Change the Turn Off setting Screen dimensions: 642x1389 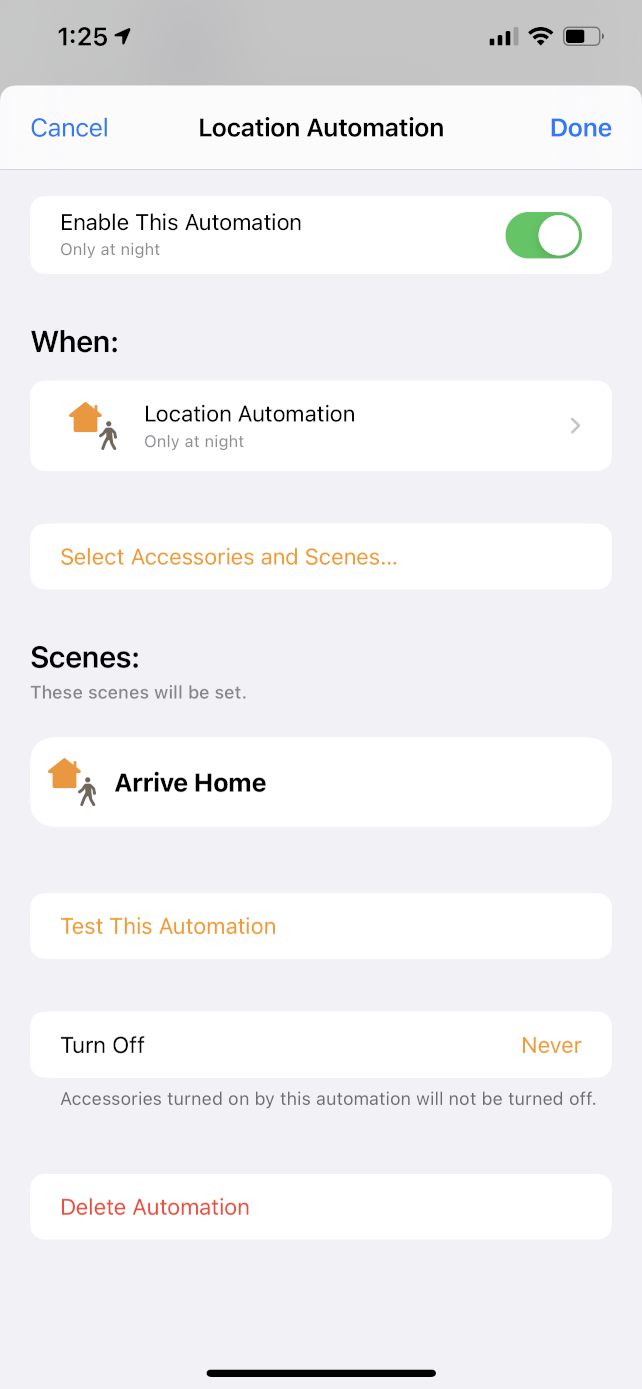320,1045
